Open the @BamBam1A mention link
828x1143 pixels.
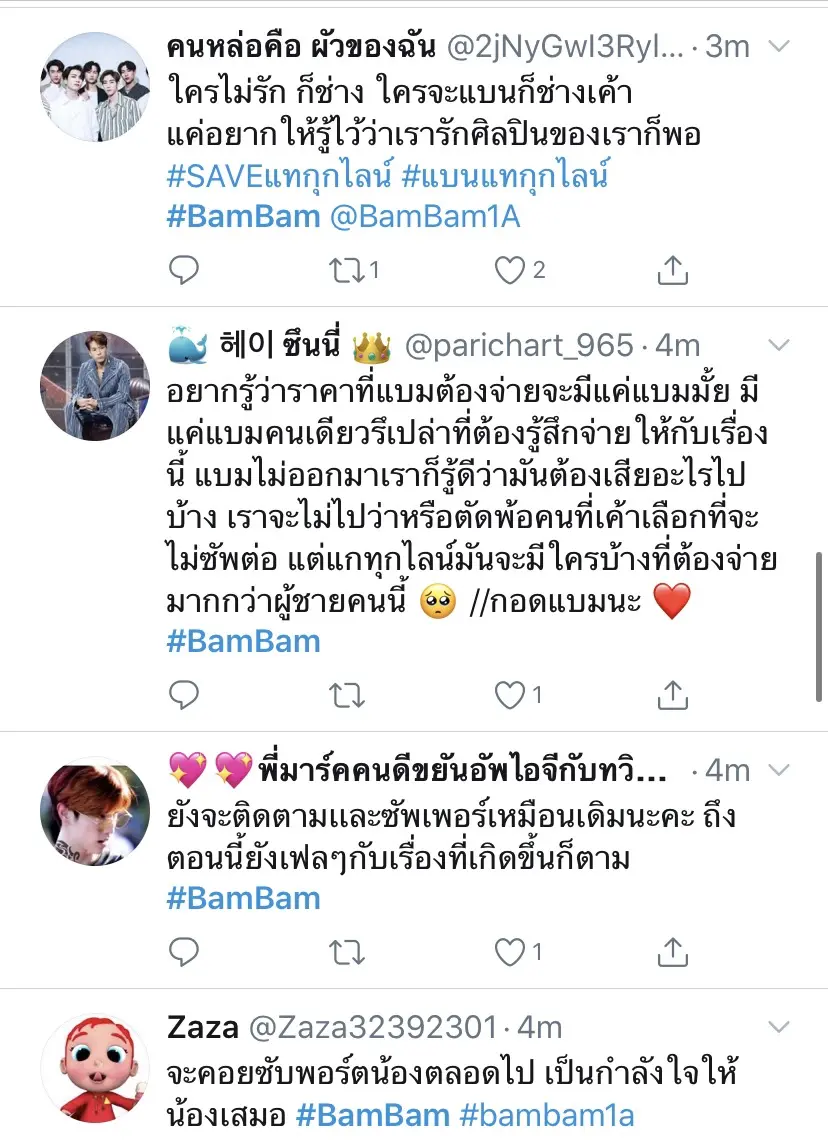pyautogui.click(x=425, y=217)
